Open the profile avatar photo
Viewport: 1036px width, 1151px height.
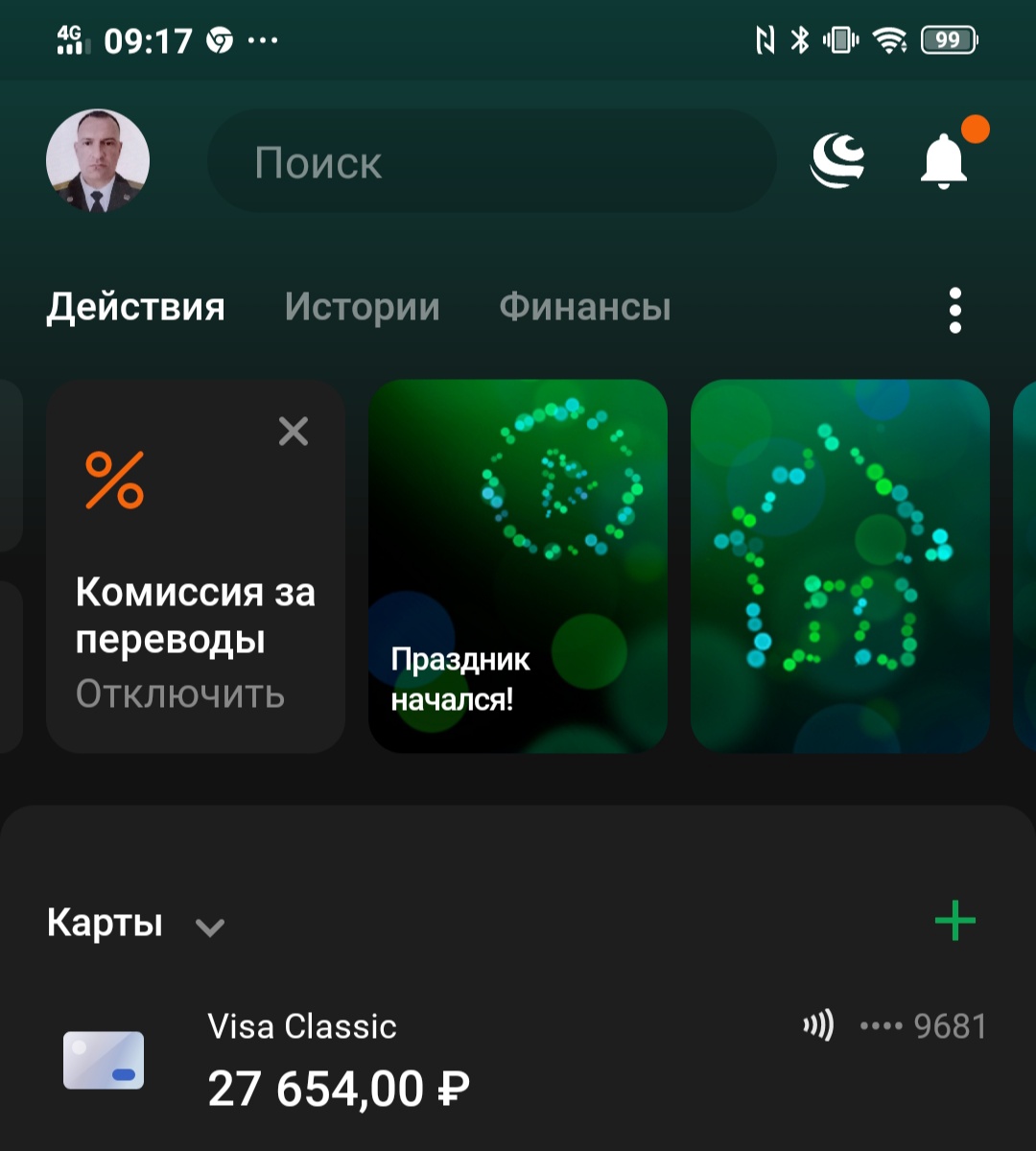98,160
